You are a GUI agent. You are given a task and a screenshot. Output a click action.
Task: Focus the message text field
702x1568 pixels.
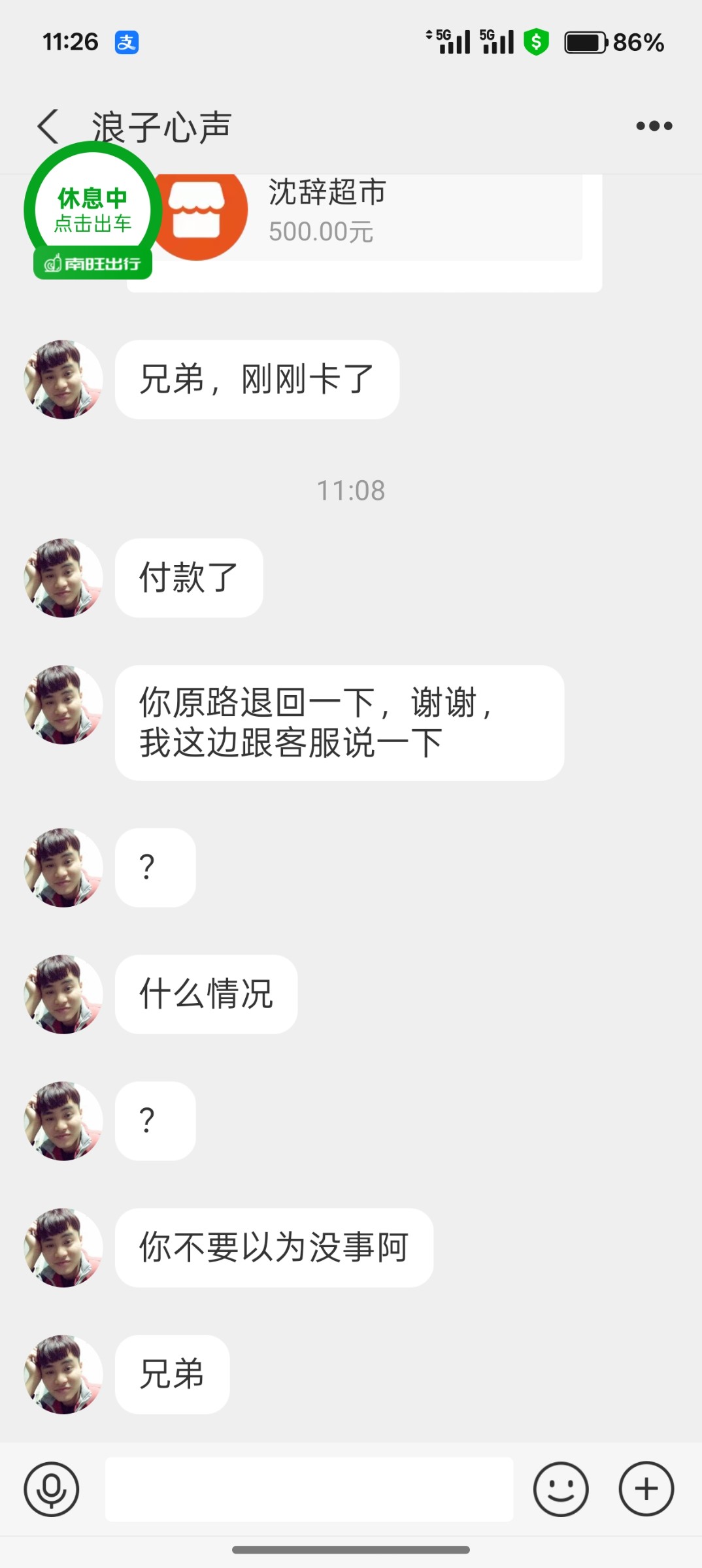pos(309,1489)
